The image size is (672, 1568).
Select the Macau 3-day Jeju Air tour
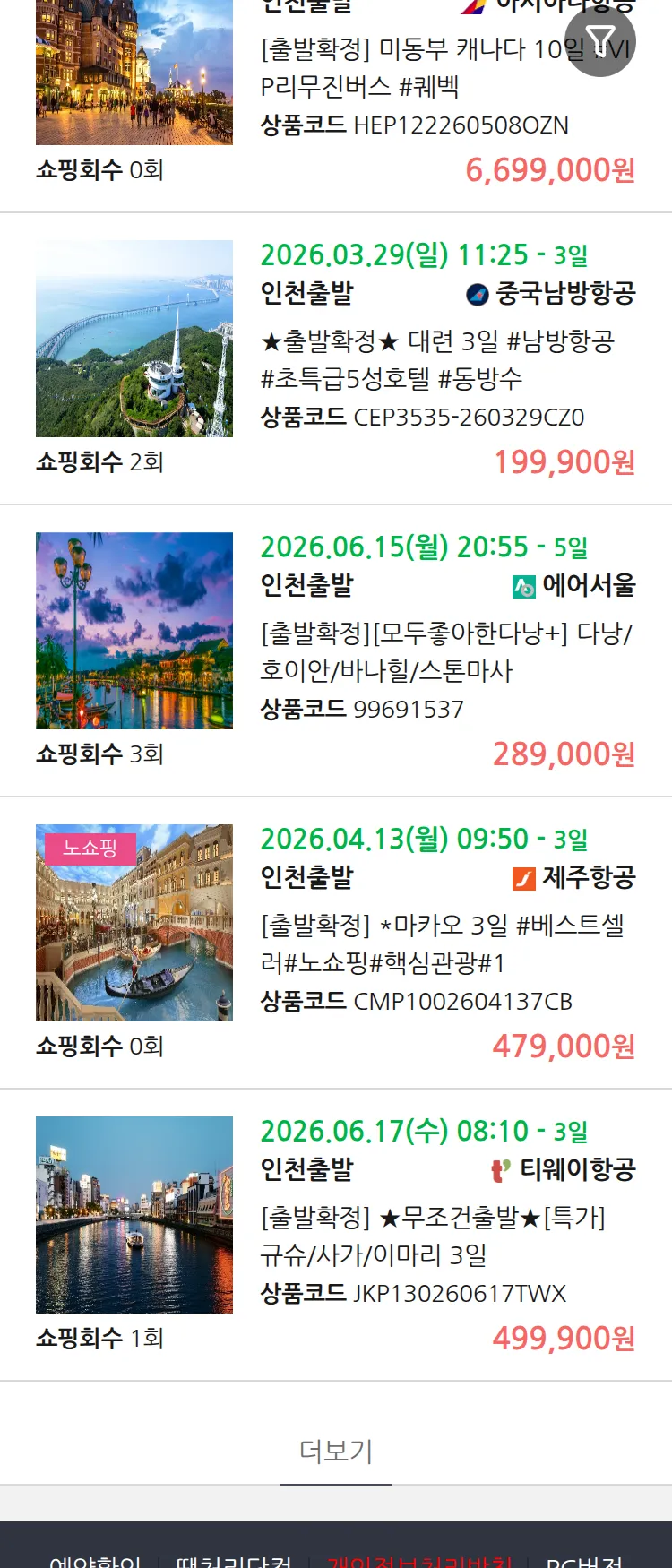pos(442,943)
